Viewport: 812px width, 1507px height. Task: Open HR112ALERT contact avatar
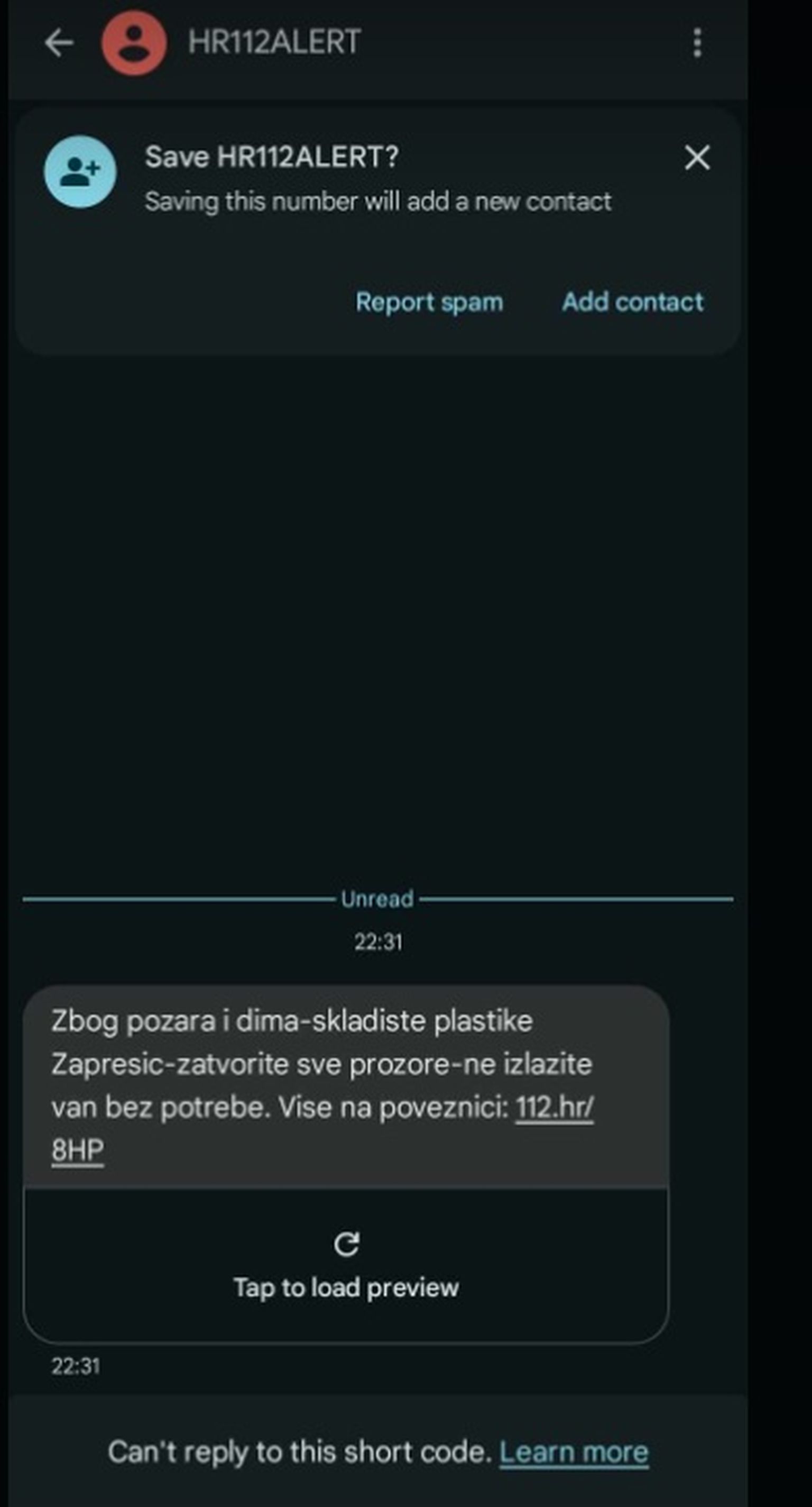pos(134,43)
